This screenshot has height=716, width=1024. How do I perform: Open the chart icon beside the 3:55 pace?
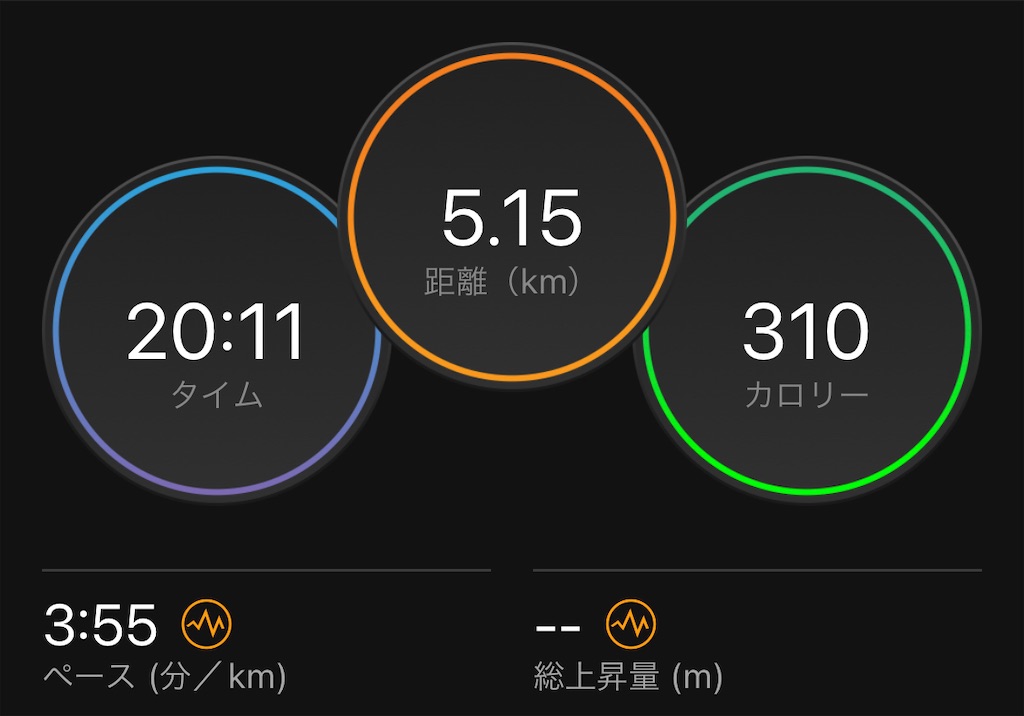click(206, 624)
